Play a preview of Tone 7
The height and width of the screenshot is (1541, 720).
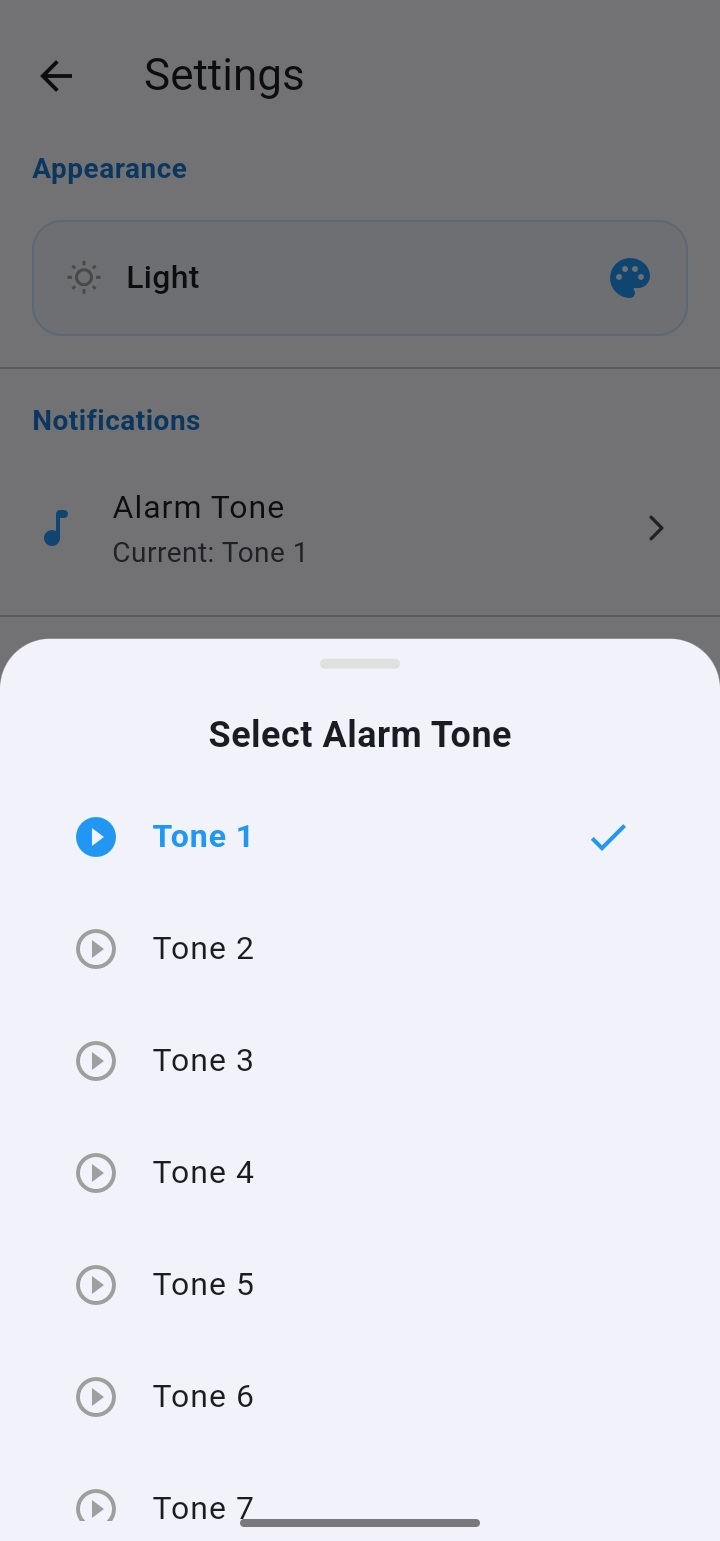[96, 1506]
